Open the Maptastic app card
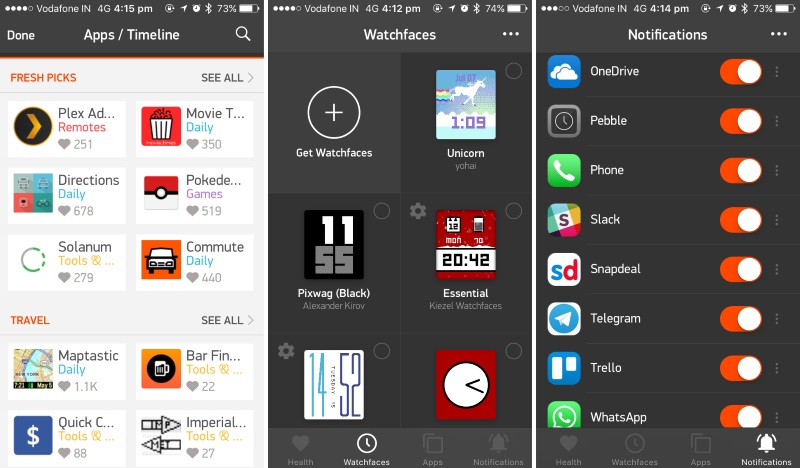 coord(67,369)
